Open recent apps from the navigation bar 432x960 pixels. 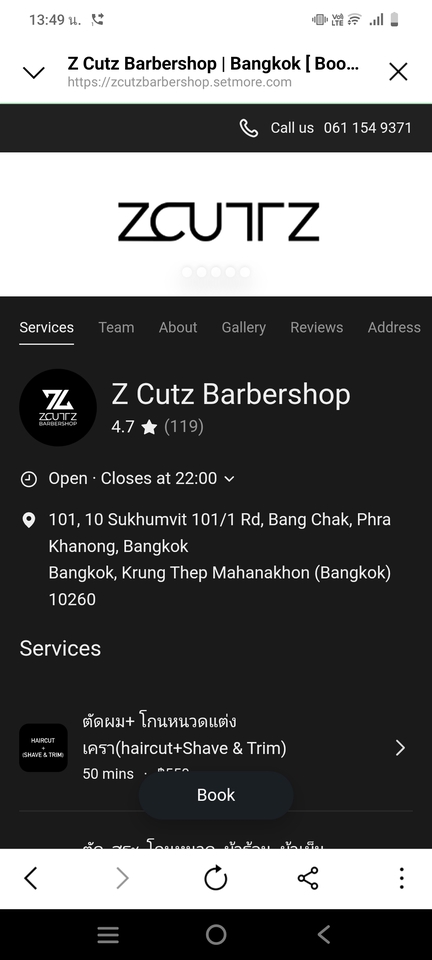tap(108, 935)
